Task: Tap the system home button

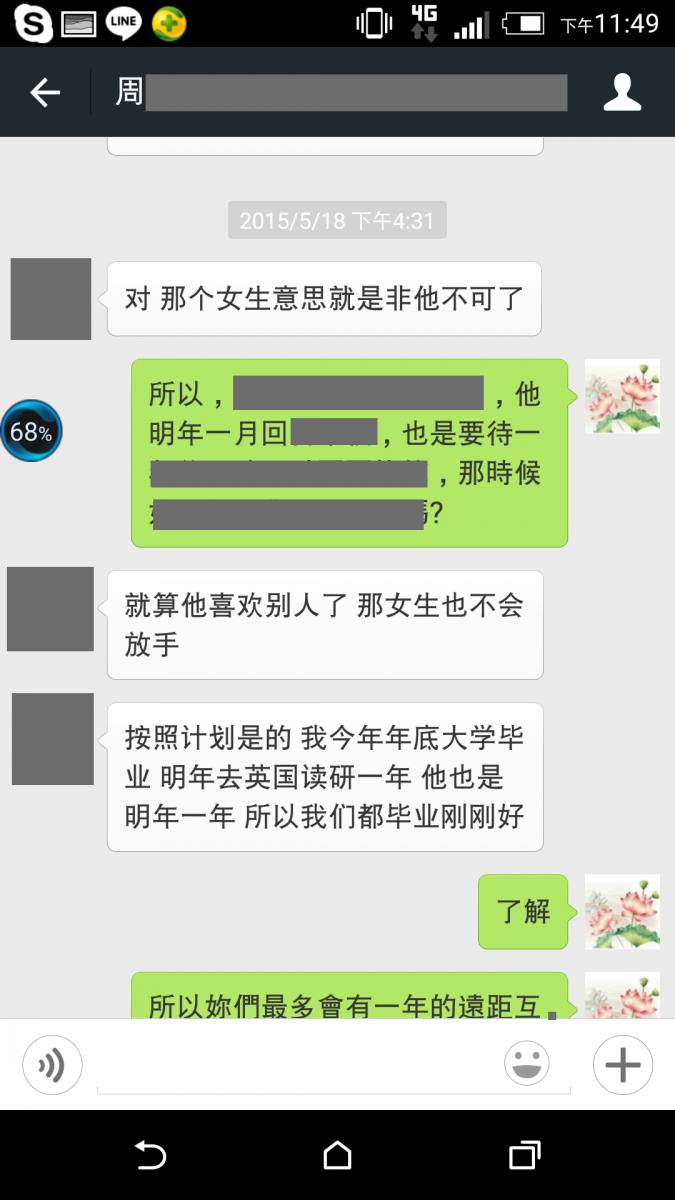Action: click(x=338, y=1155)
